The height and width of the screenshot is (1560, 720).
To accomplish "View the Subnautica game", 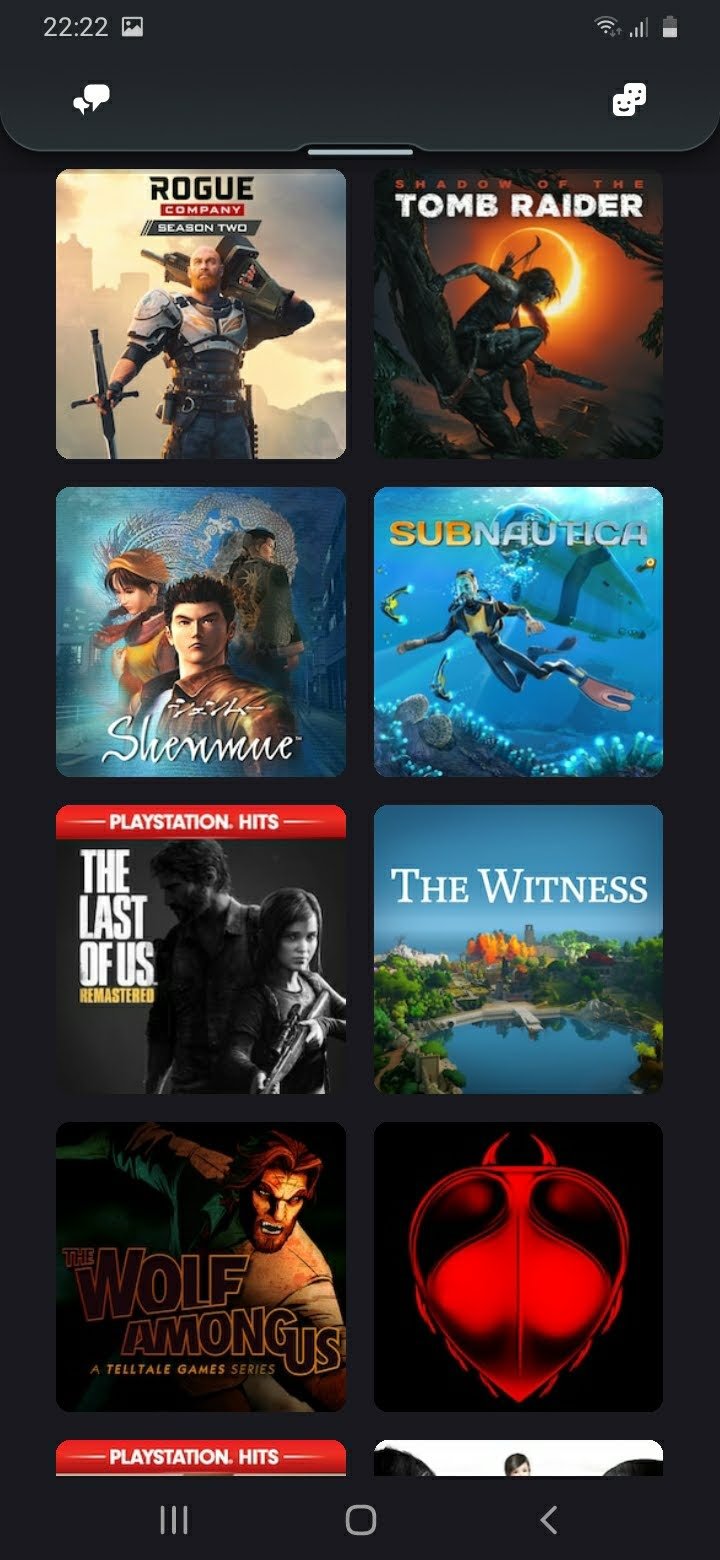I will pos(518,632).
